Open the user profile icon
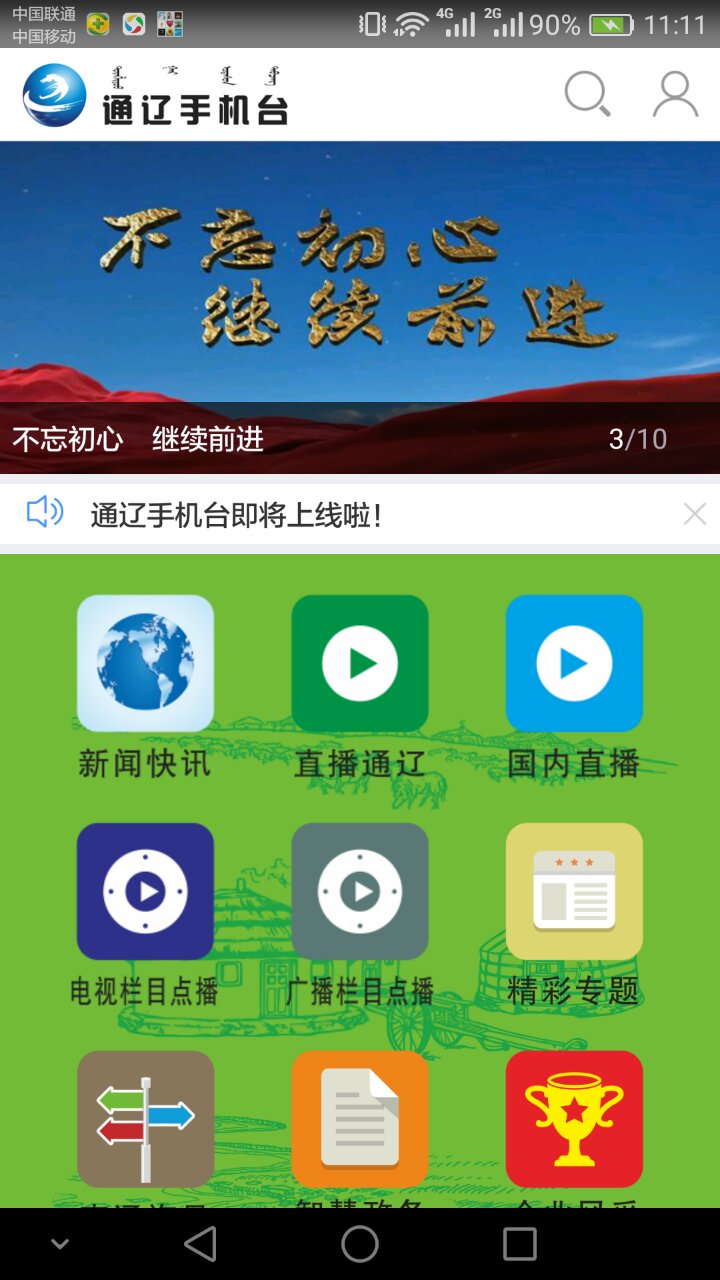Image resolution: width=720 pixels, height=1280 pixels. tap(675, 94)
